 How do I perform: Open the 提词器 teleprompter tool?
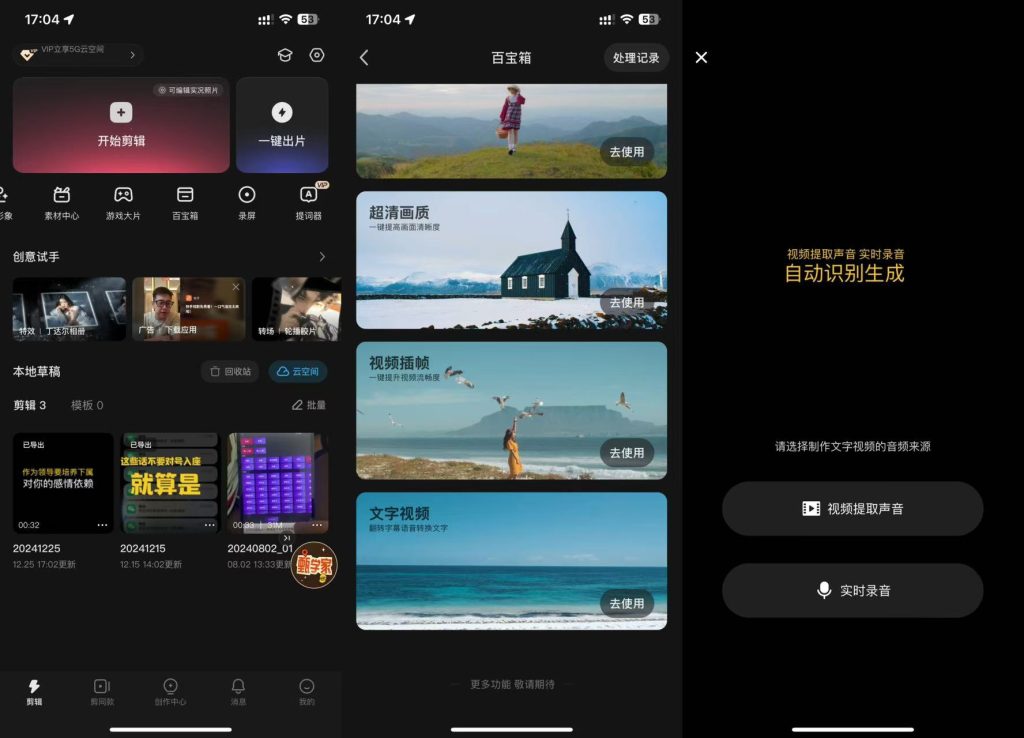[x=308, y=201]
